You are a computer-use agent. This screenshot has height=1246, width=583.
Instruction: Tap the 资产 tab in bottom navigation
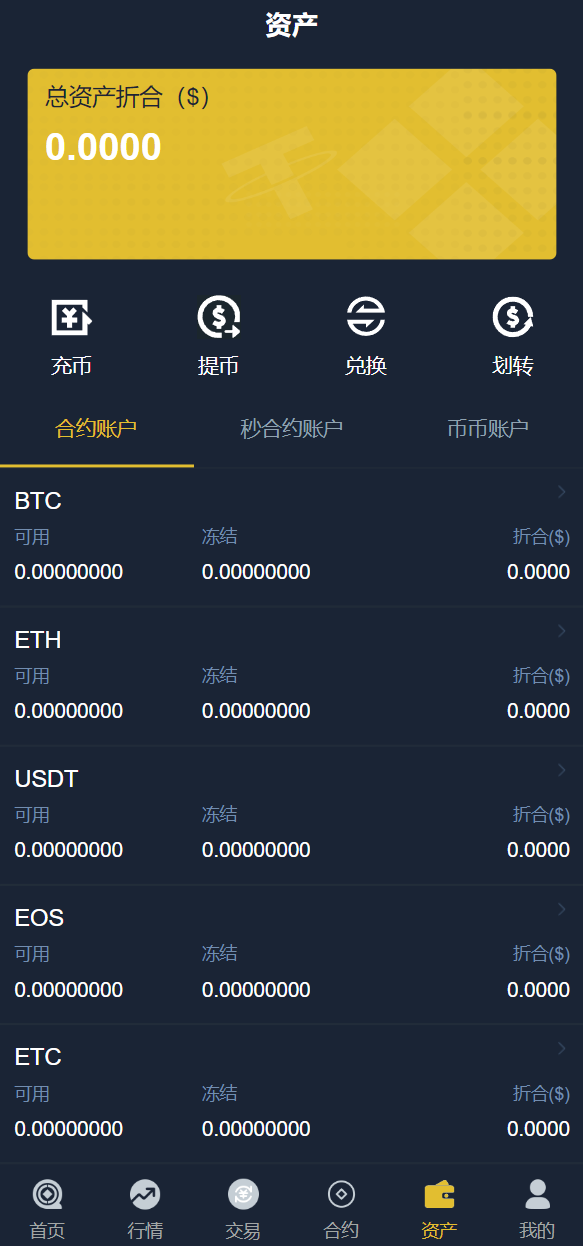439,1207
